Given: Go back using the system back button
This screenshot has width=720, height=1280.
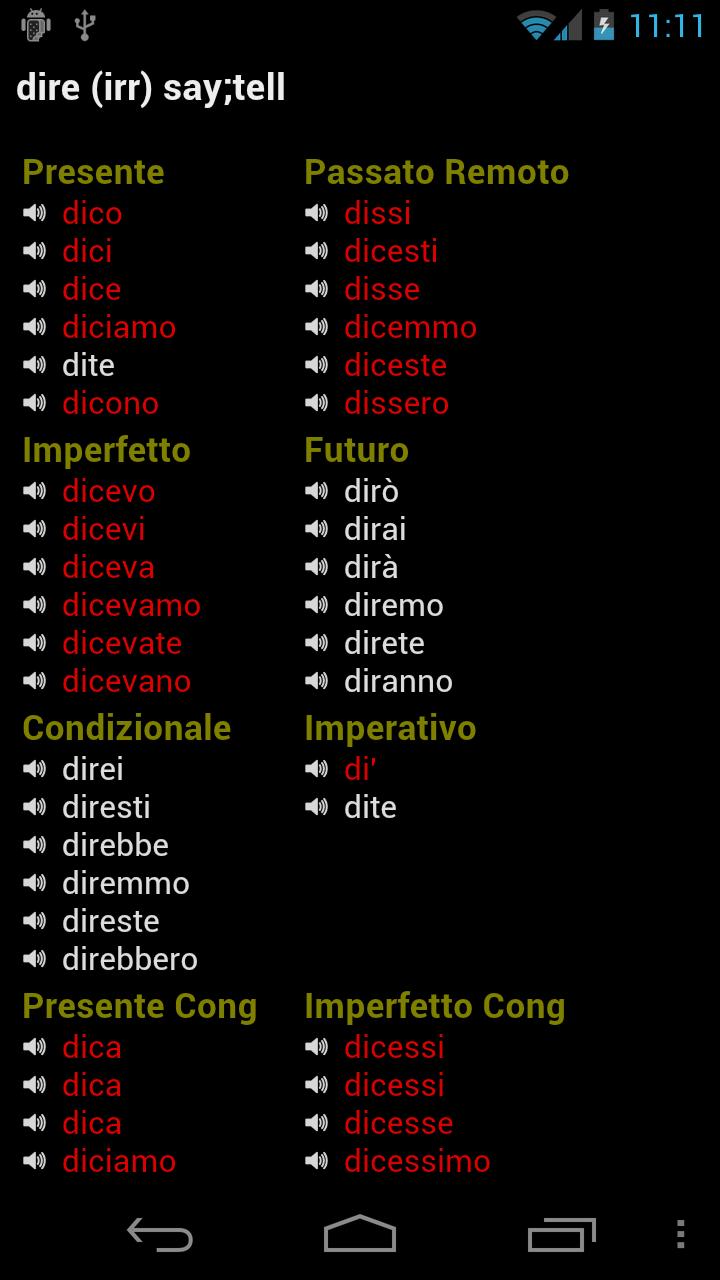Looking at the screenshot, I should point(160,1235).
